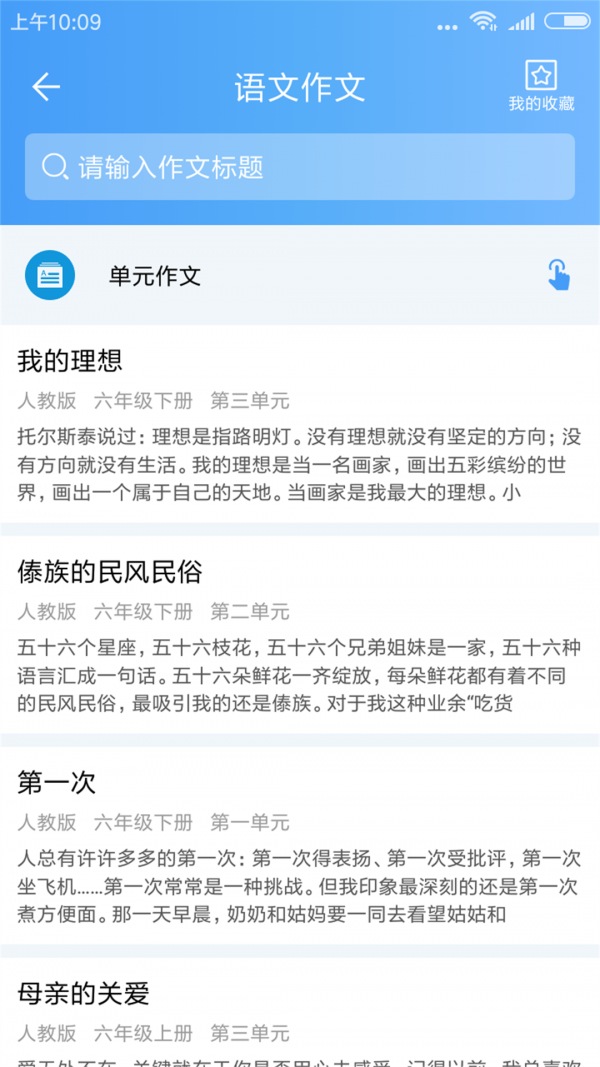Open the essay 我的理想

point(300,423)
